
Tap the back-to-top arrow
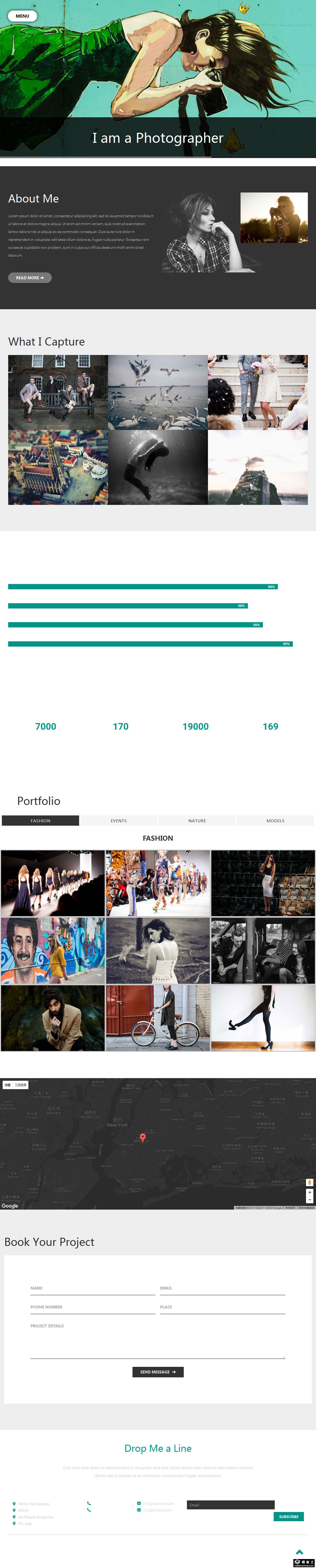[299, 1551]
